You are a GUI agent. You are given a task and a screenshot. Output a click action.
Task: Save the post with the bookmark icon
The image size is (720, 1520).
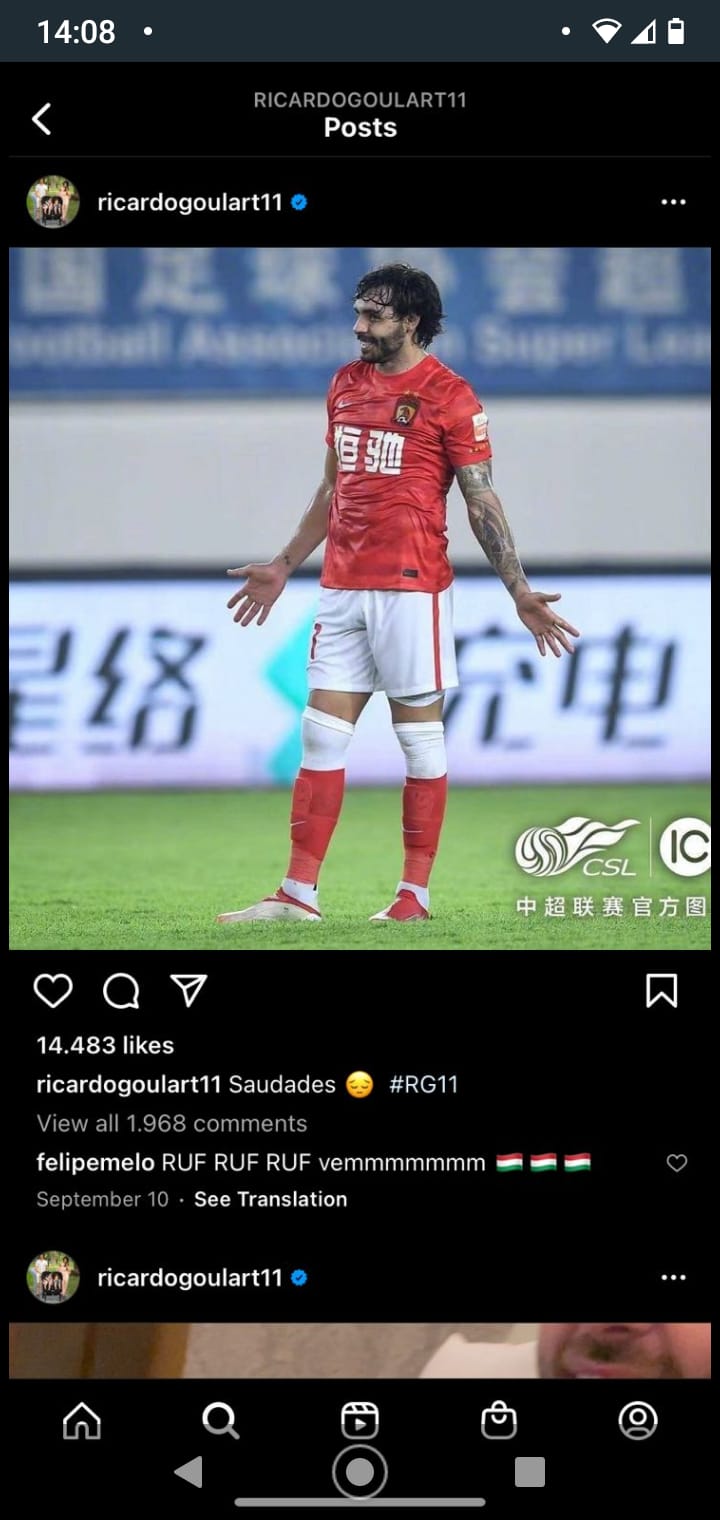click(x=662, y=990)
